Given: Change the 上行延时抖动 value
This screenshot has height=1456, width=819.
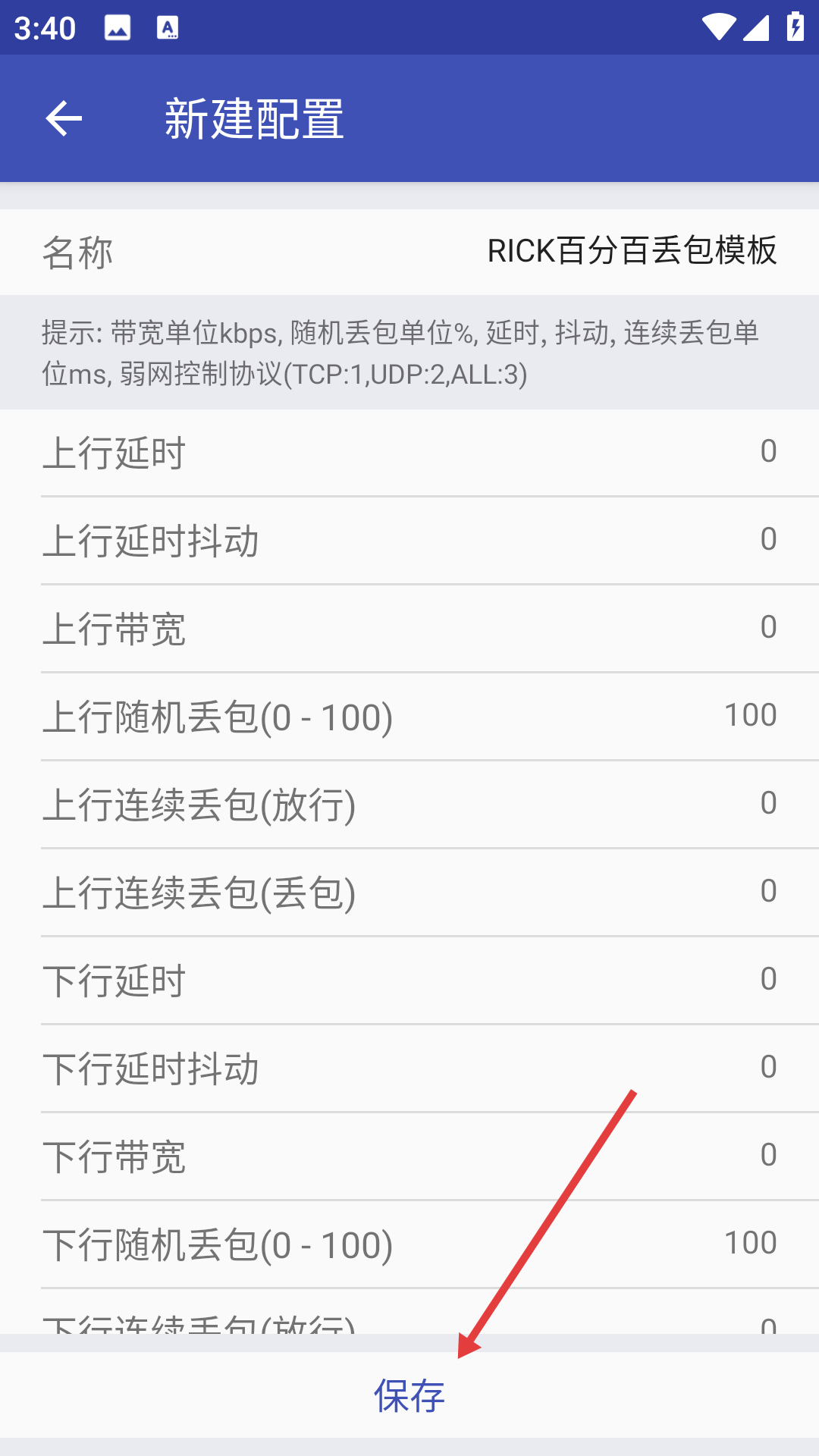Looking at the screenshot, I should pyautogui.click(x=409, y=541).
